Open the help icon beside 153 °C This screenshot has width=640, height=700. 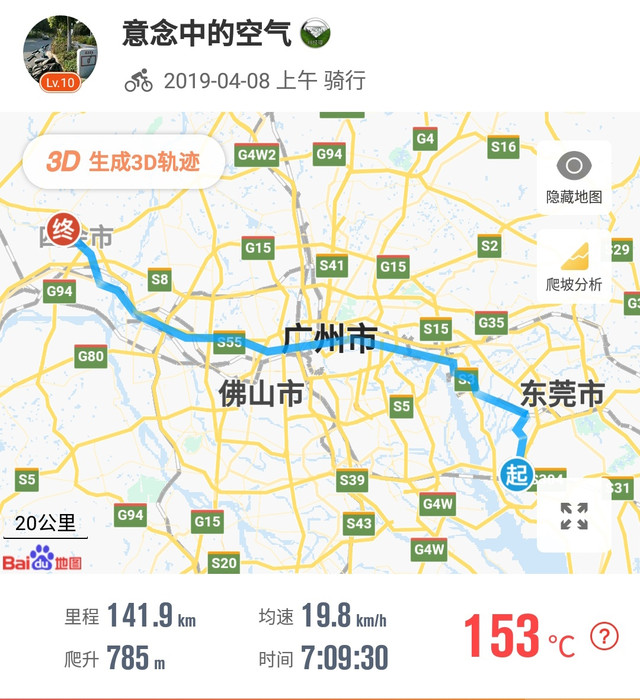coord(604,635)
